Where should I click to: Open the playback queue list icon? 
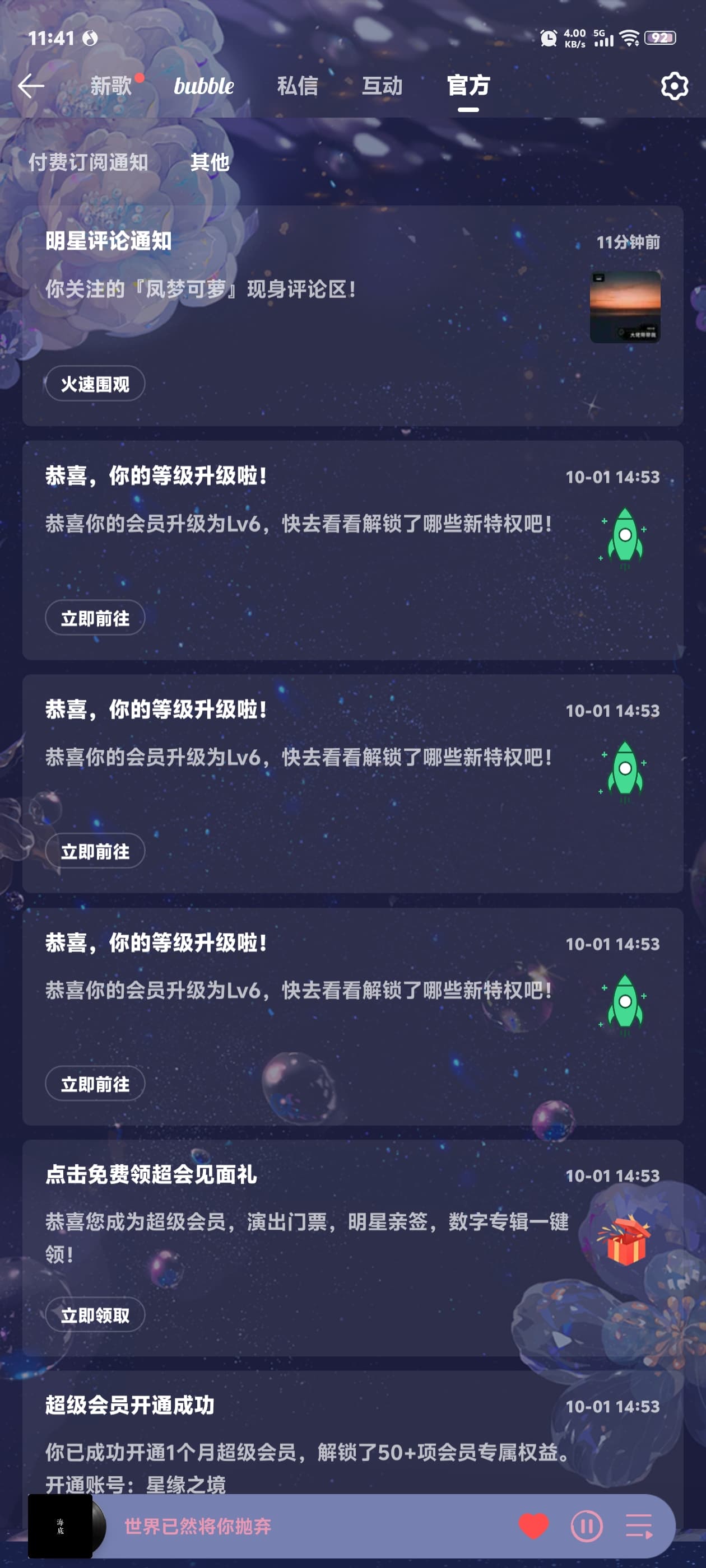[x=640, y=1525]
